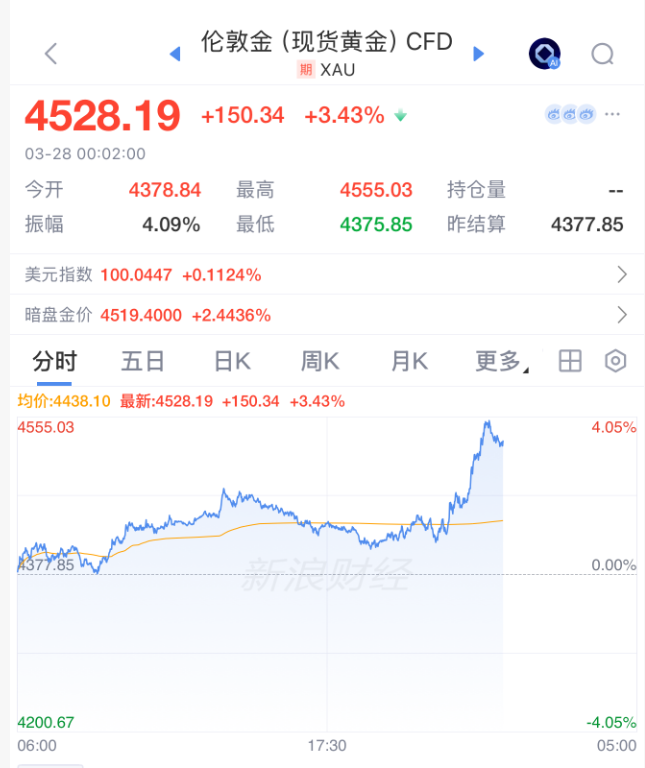Select the 分时 chart tab

[x=54, y=362]
